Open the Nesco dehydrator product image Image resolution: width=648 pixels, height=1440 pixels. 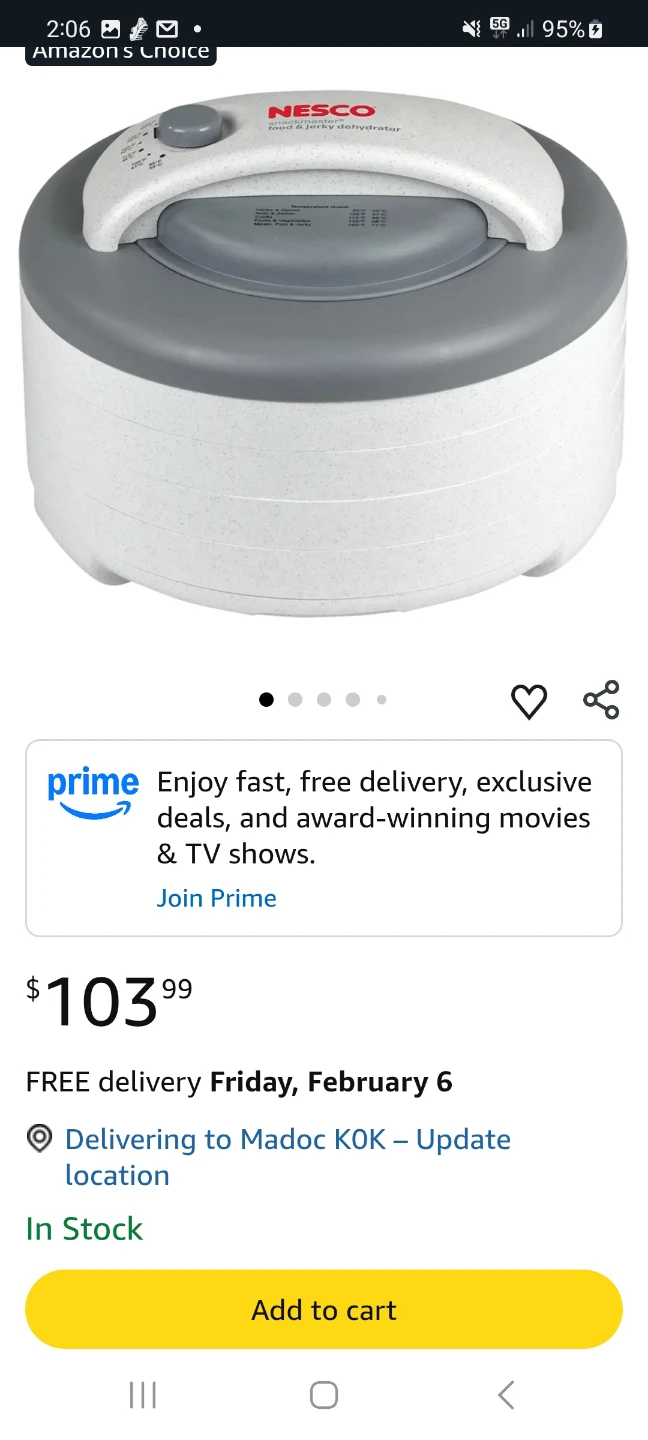(x=324, y=350)
